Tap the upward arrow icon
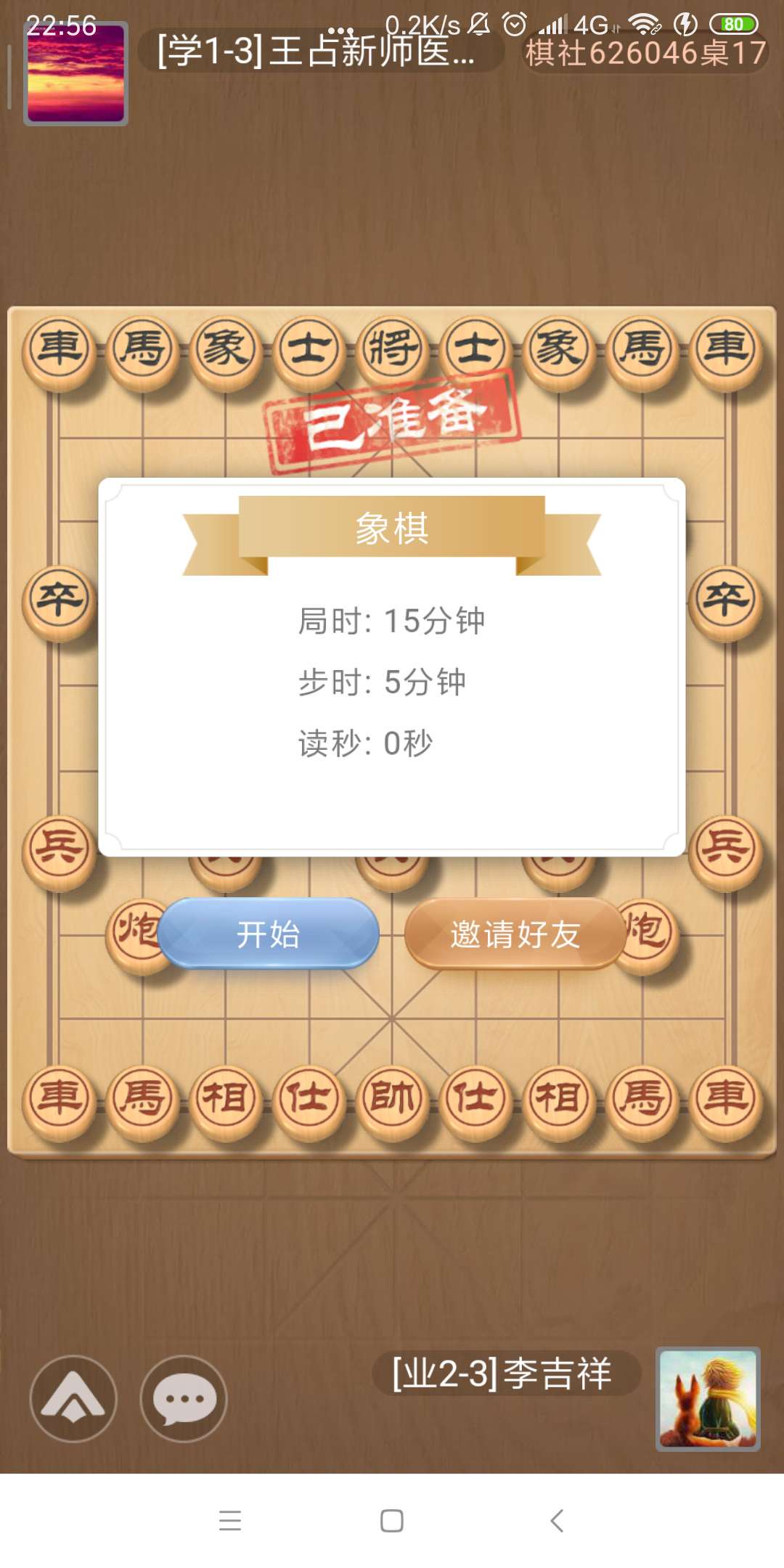 pos(73,1399)
